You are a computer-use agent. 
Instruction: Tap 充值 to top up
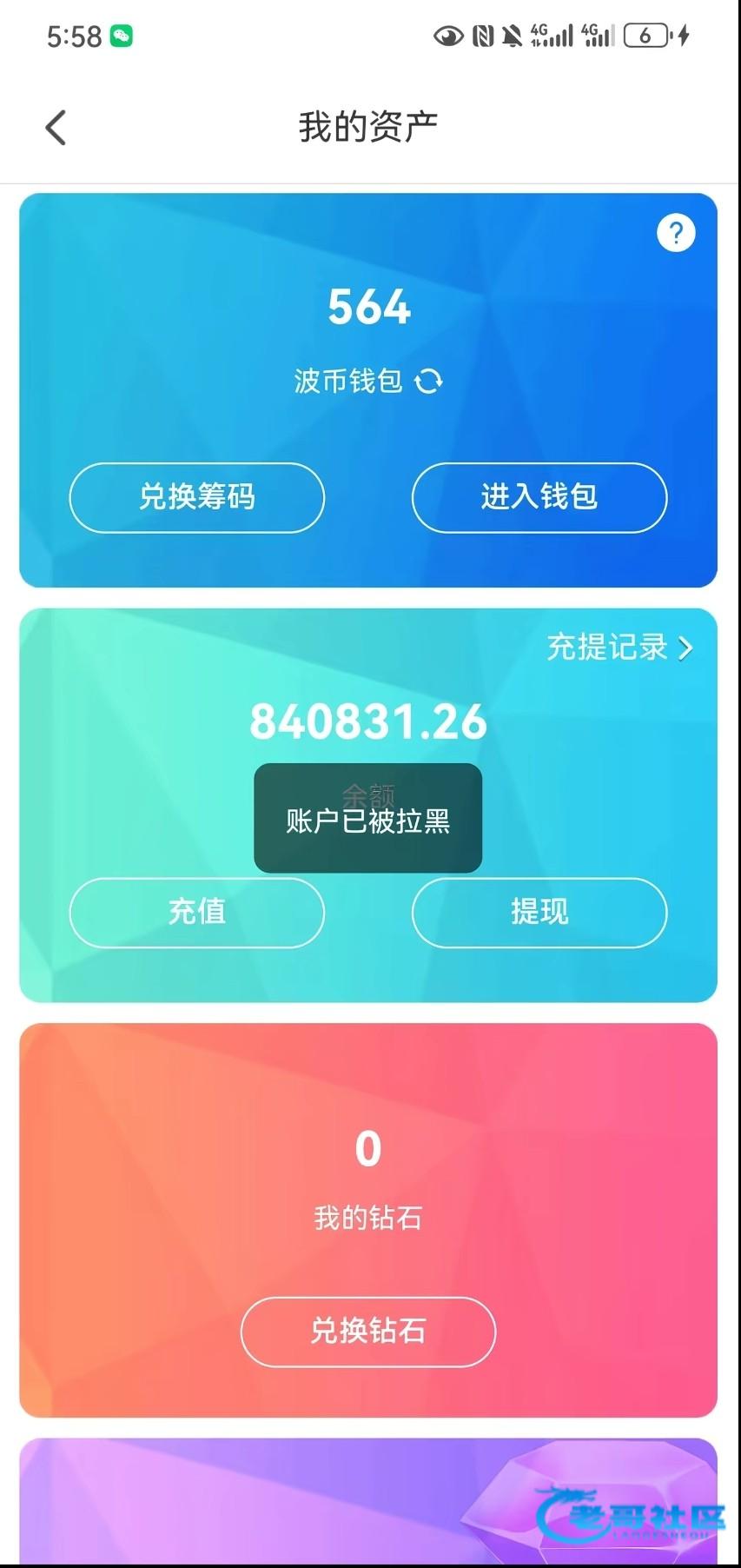196,912
